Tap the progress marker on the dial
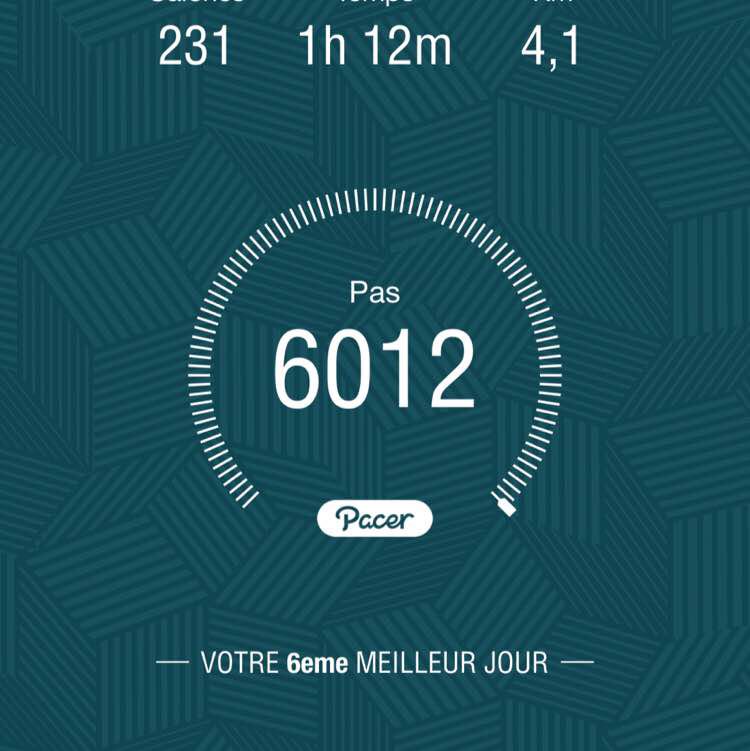Screen dimensions: 750x751 point(504,505)
